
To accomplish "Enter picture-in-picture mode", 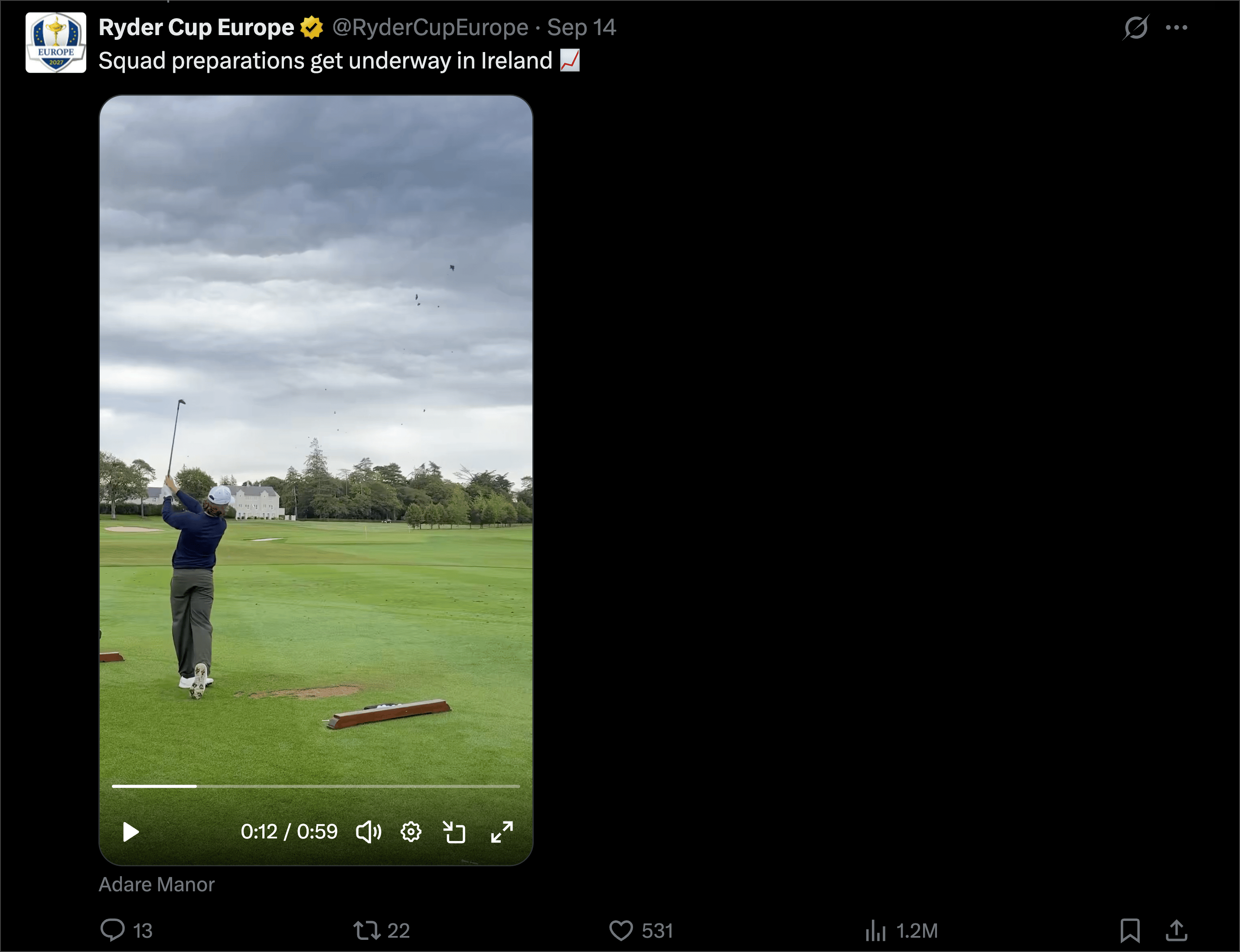I will [454, 832].
